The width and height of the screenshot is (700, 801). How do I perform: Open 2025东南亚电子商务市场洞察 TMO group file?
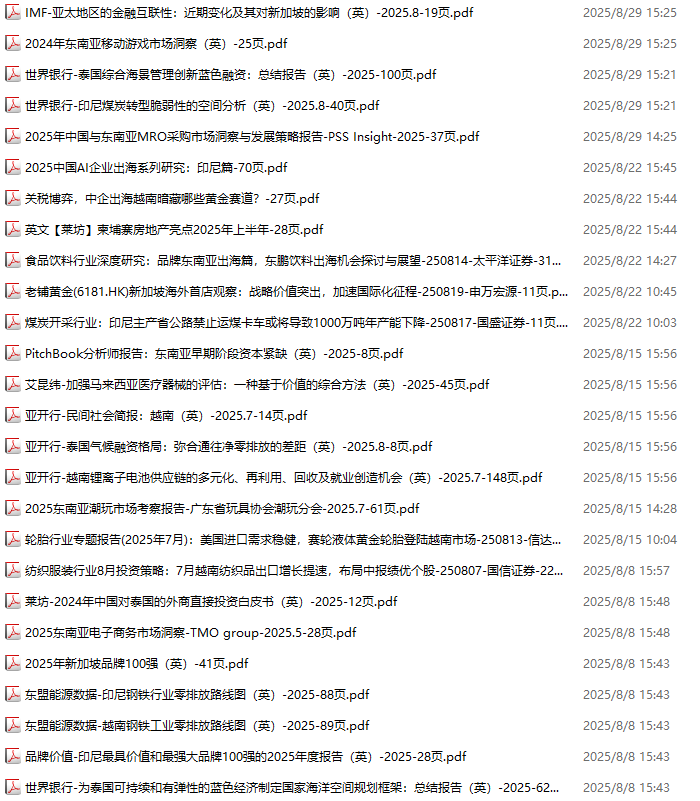[190, 633]
